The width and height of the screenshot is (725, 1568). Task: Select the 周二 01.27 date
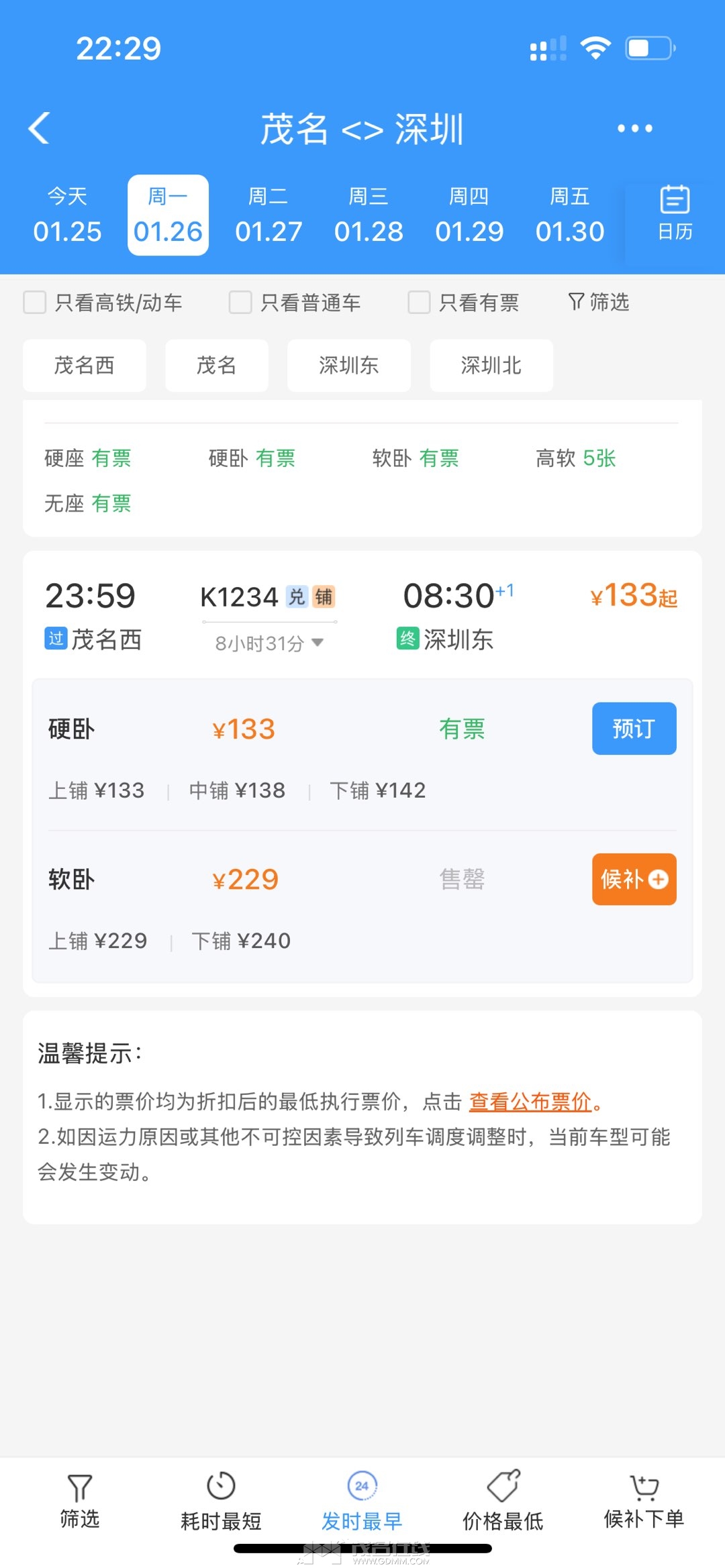click(x=269, y=215)
